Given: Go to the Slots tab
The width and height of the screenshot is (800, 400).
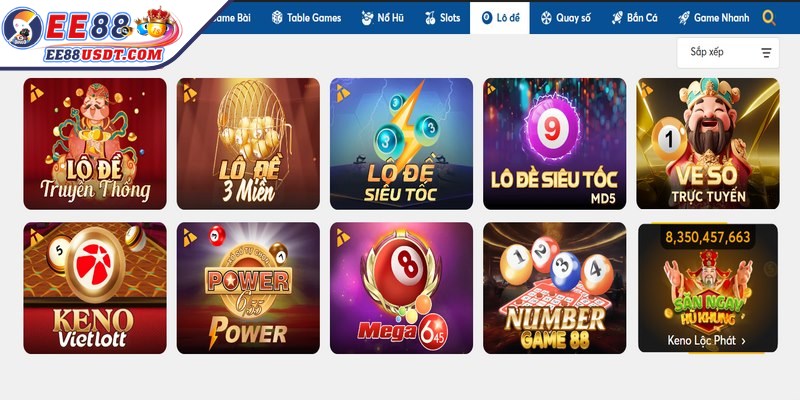Looking at the screenshot, I should click(442, 17).
